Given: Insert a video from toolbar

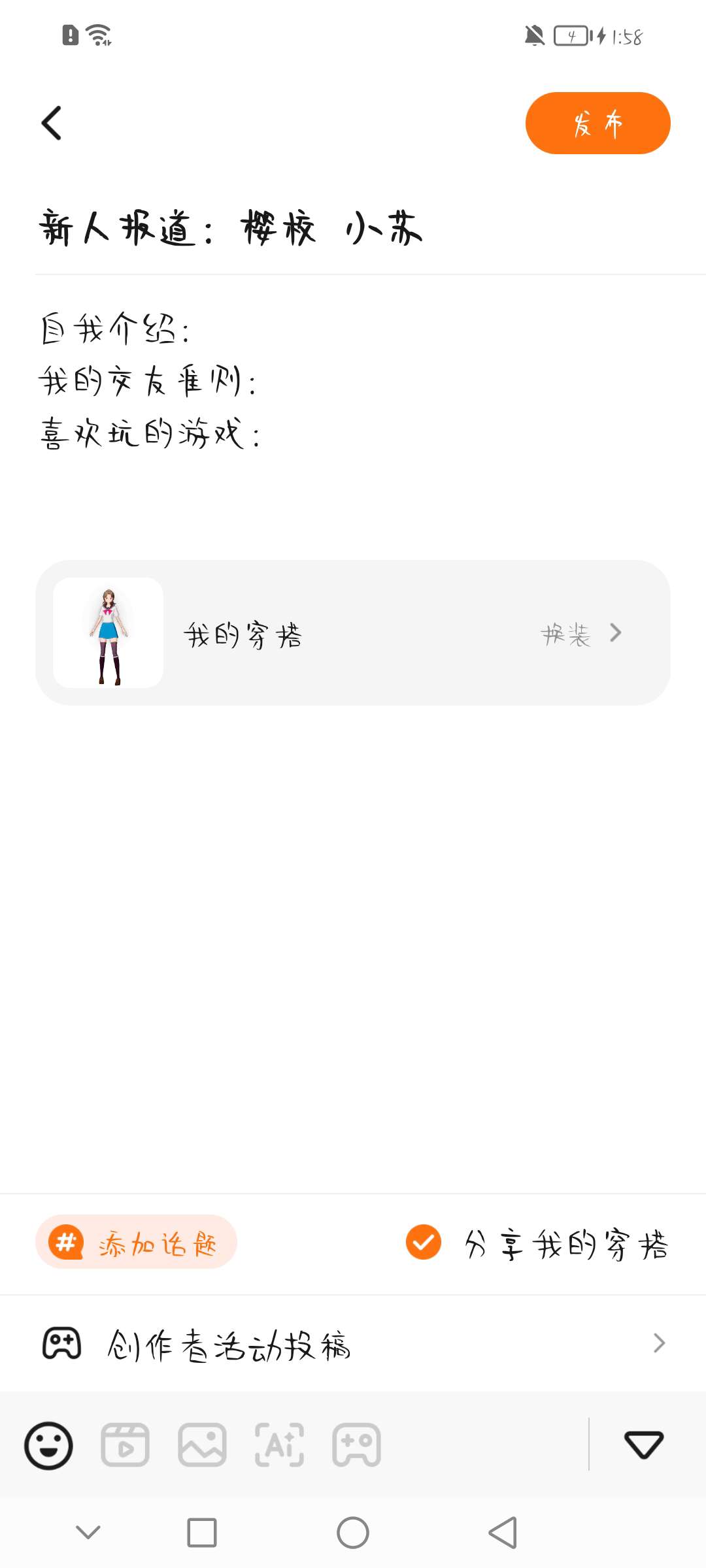Looking at the screenshot, I should tap(125, 1445).
